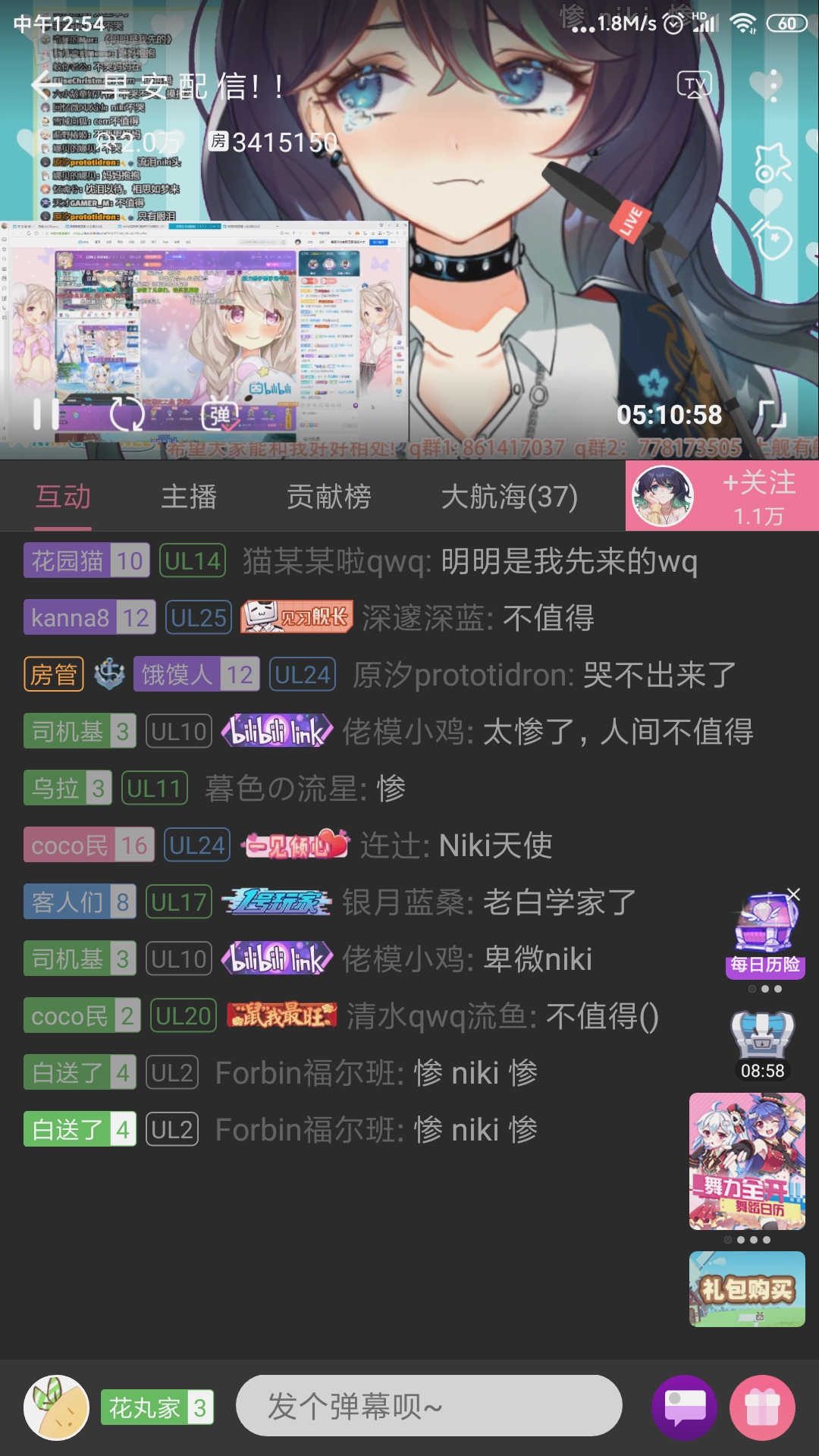Screen dimensions: 819x1456
Task: Pause the live stream
Action: 45,414
